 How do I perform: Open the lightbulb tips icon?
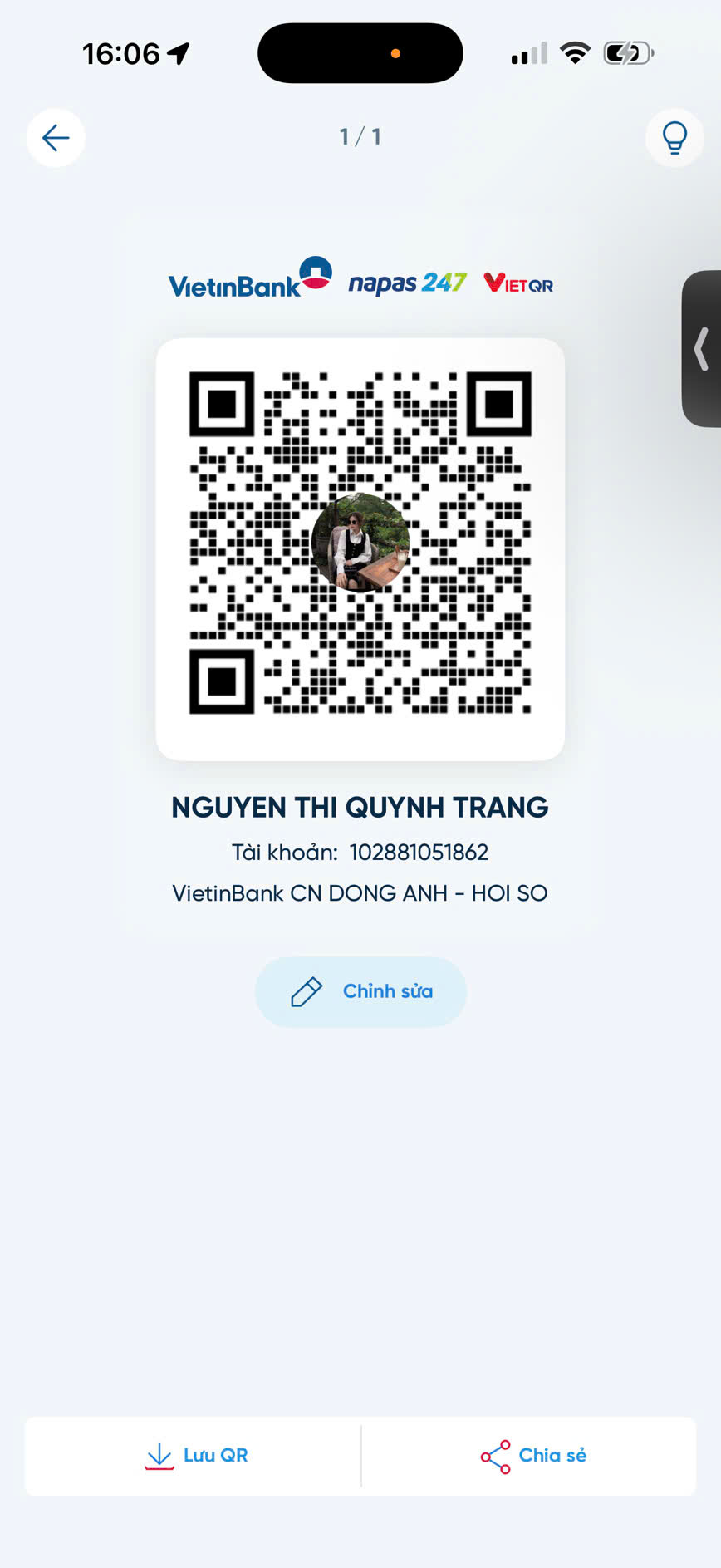click(x=674, y=138)
